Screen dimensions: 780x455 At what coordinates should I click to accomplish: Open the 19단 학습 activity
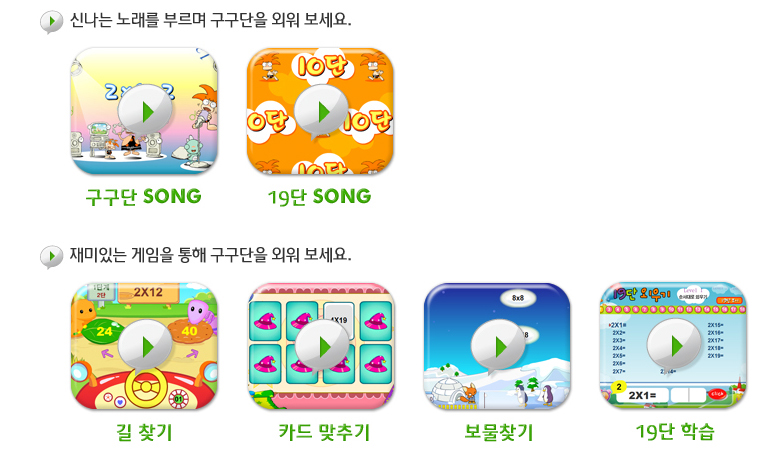point(673,346)
